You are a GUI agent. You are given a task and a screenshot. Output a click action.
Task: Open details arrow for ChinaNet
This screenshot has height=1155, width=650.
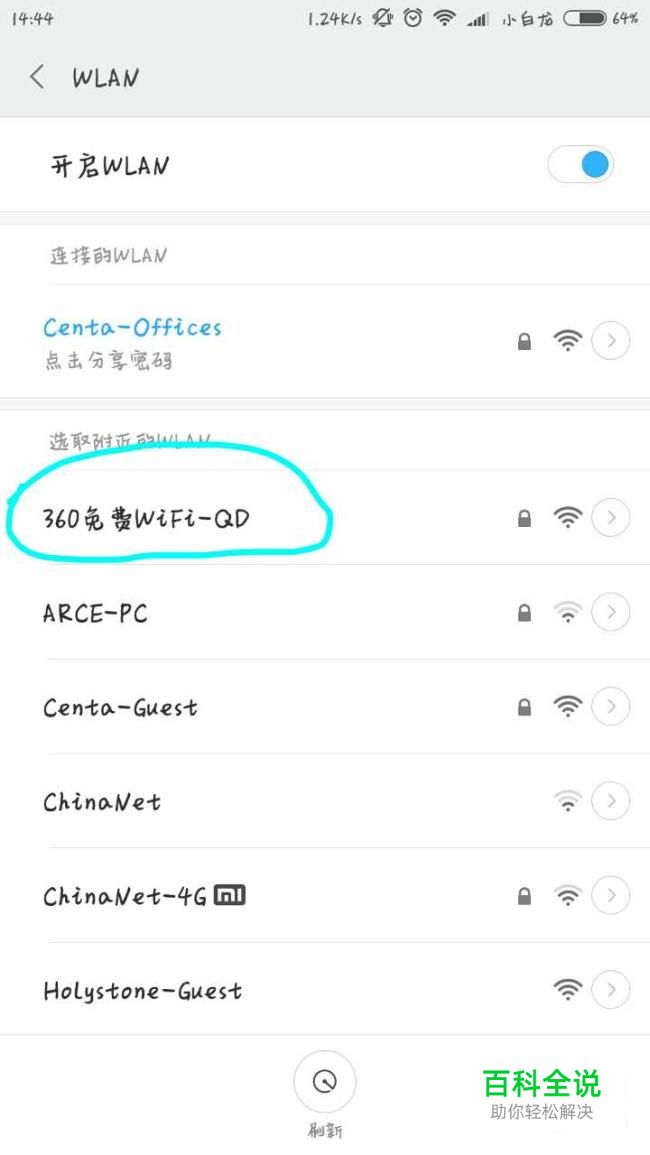point(610,801)
